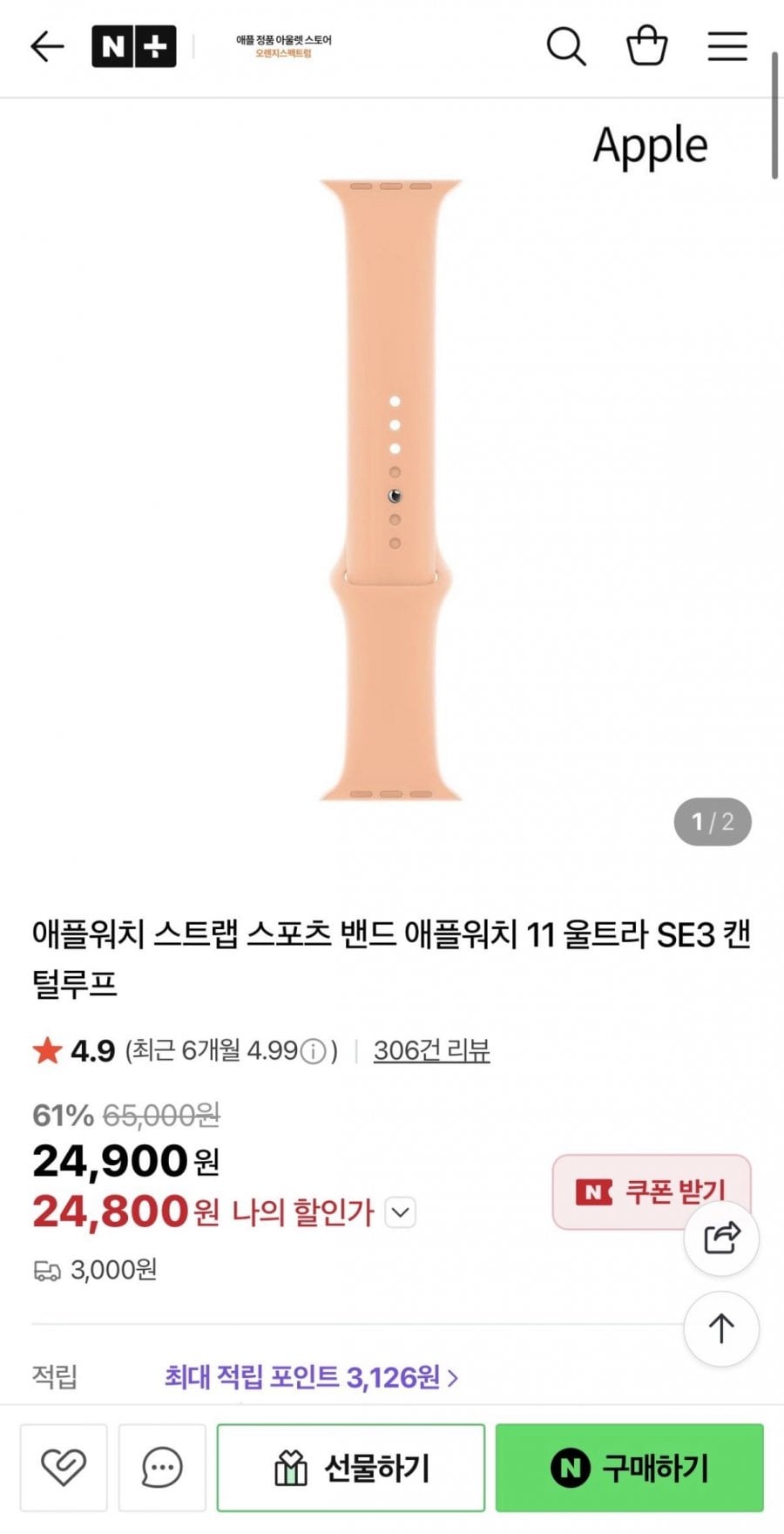Image resolution: width=784 pixels, height=1534 pixels.
Task: Open the N+ home logo
Action: click(x=134, y=46)
